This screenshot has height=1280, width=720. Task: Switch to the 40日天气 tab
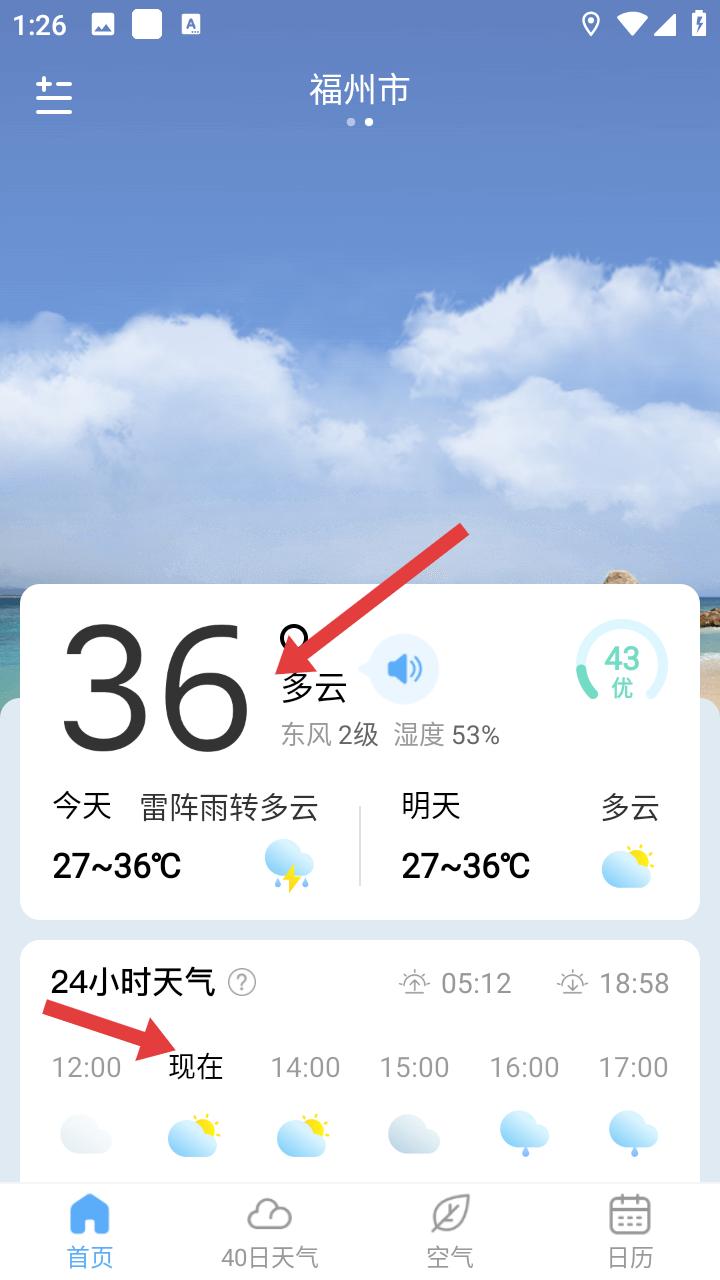[270, 1230]
